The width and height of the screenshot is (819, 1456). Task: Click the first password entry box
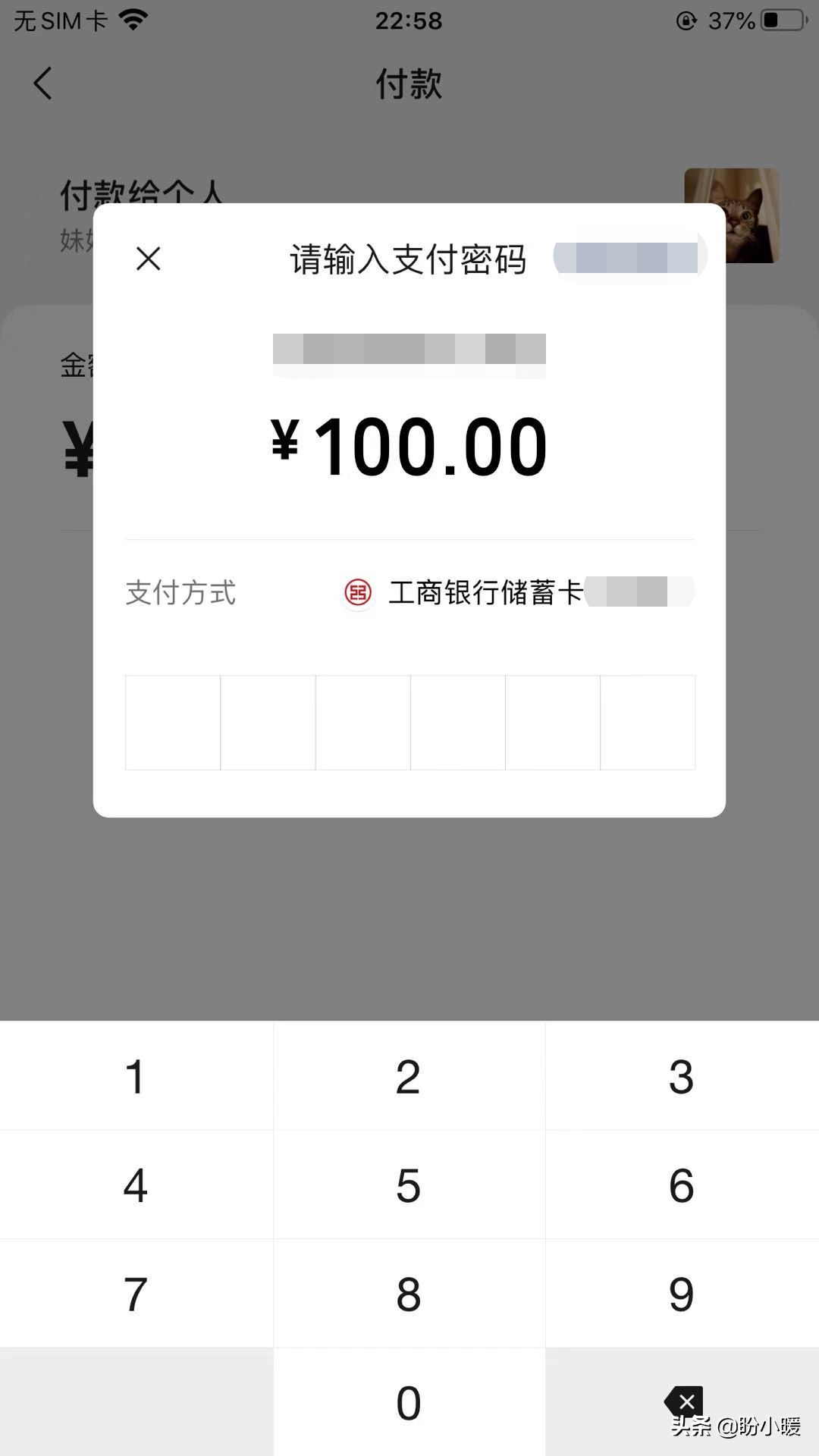click(173, 722)
